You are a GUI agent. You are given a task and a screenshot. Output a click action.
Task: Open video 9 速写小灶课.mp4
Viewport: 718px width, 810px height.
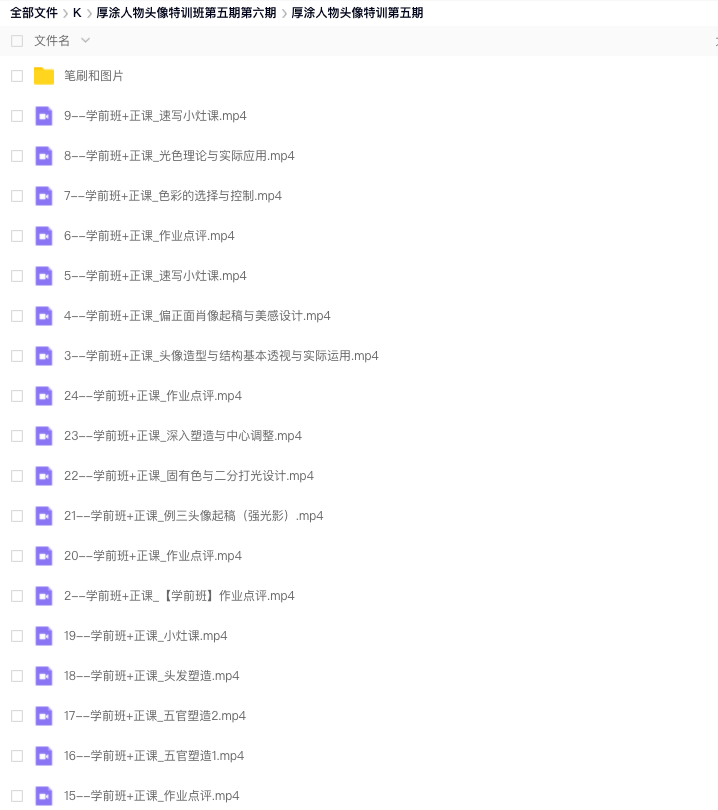(x=155, y=116)
